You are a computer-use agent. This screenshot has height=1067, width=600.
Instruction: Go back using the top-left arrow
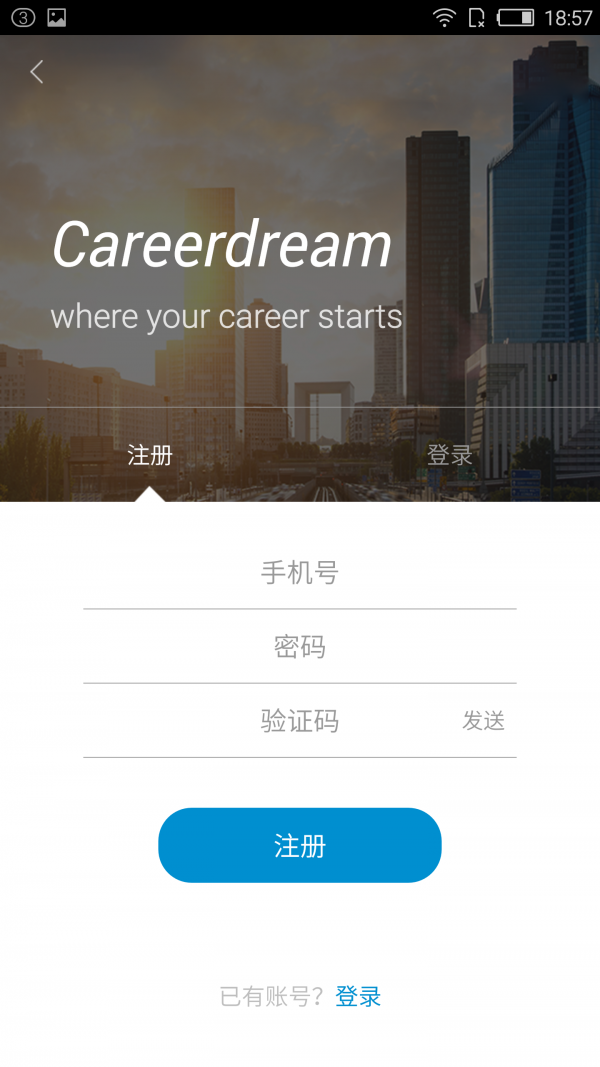pyautogui.click(x=37, y=72)
